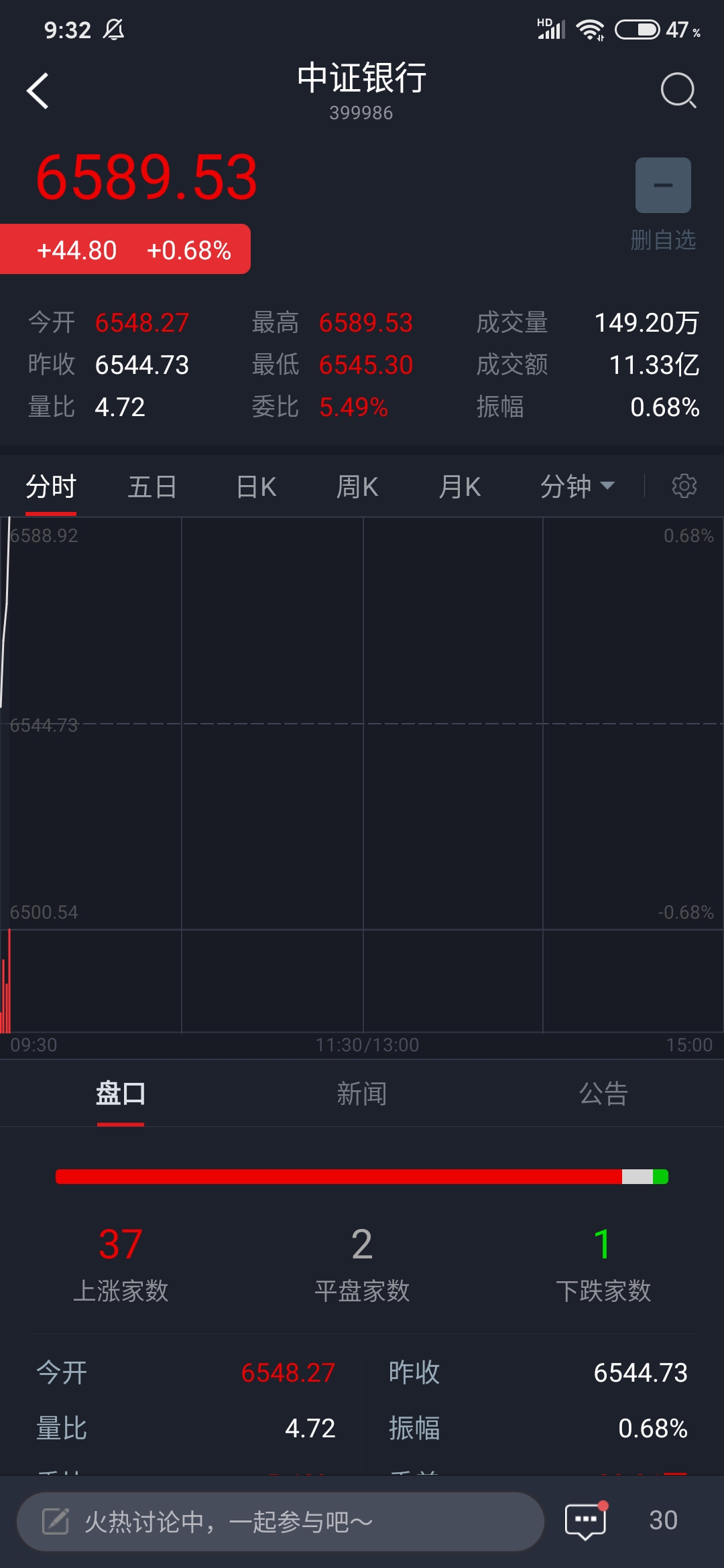The height and width of the screenshot is (1568, 724).
Task: Open chart settings gear icon
Action: [684, 486]
